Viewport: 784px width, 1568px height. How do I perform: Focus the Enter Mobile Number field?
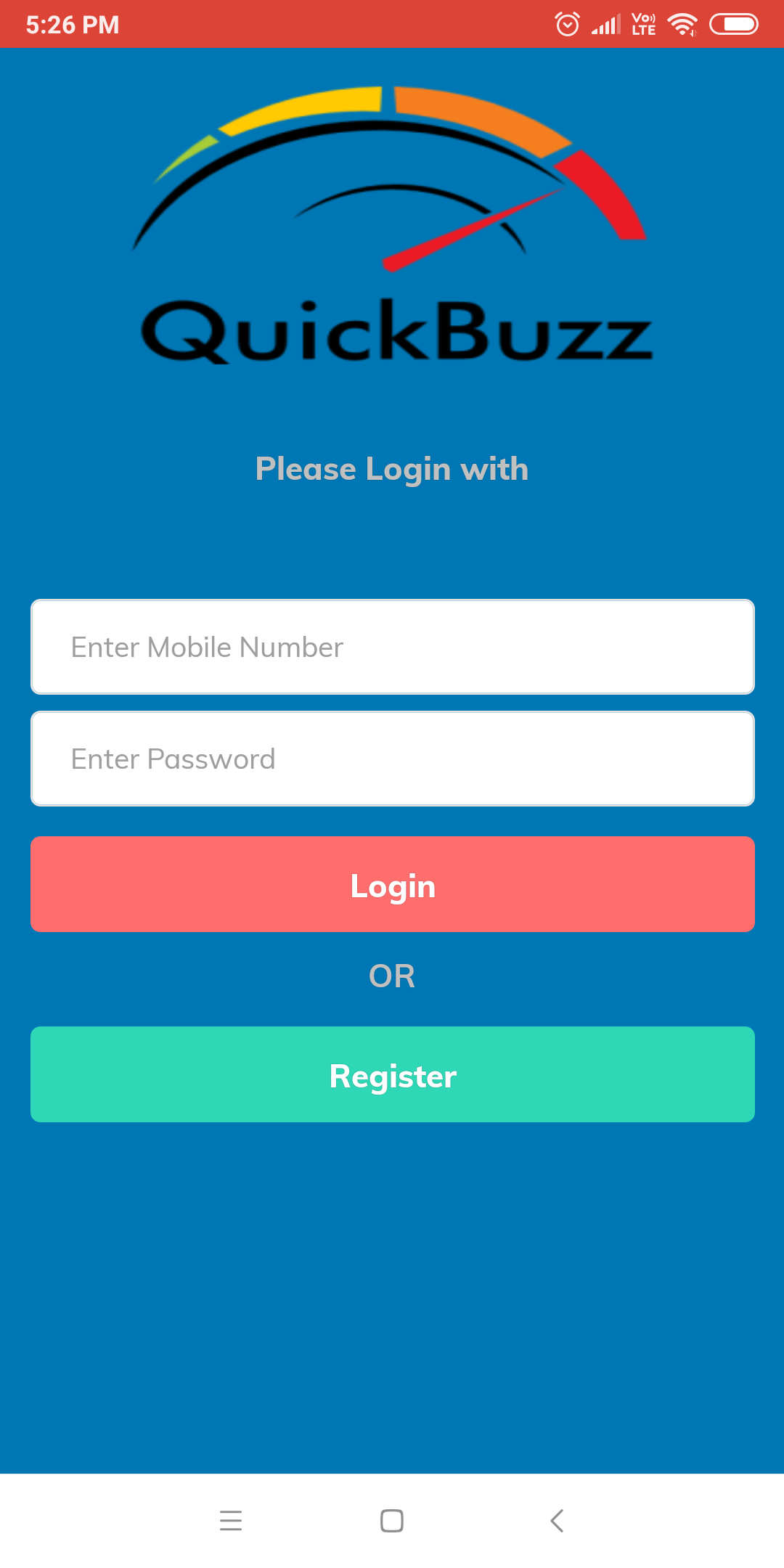point(392,647)
